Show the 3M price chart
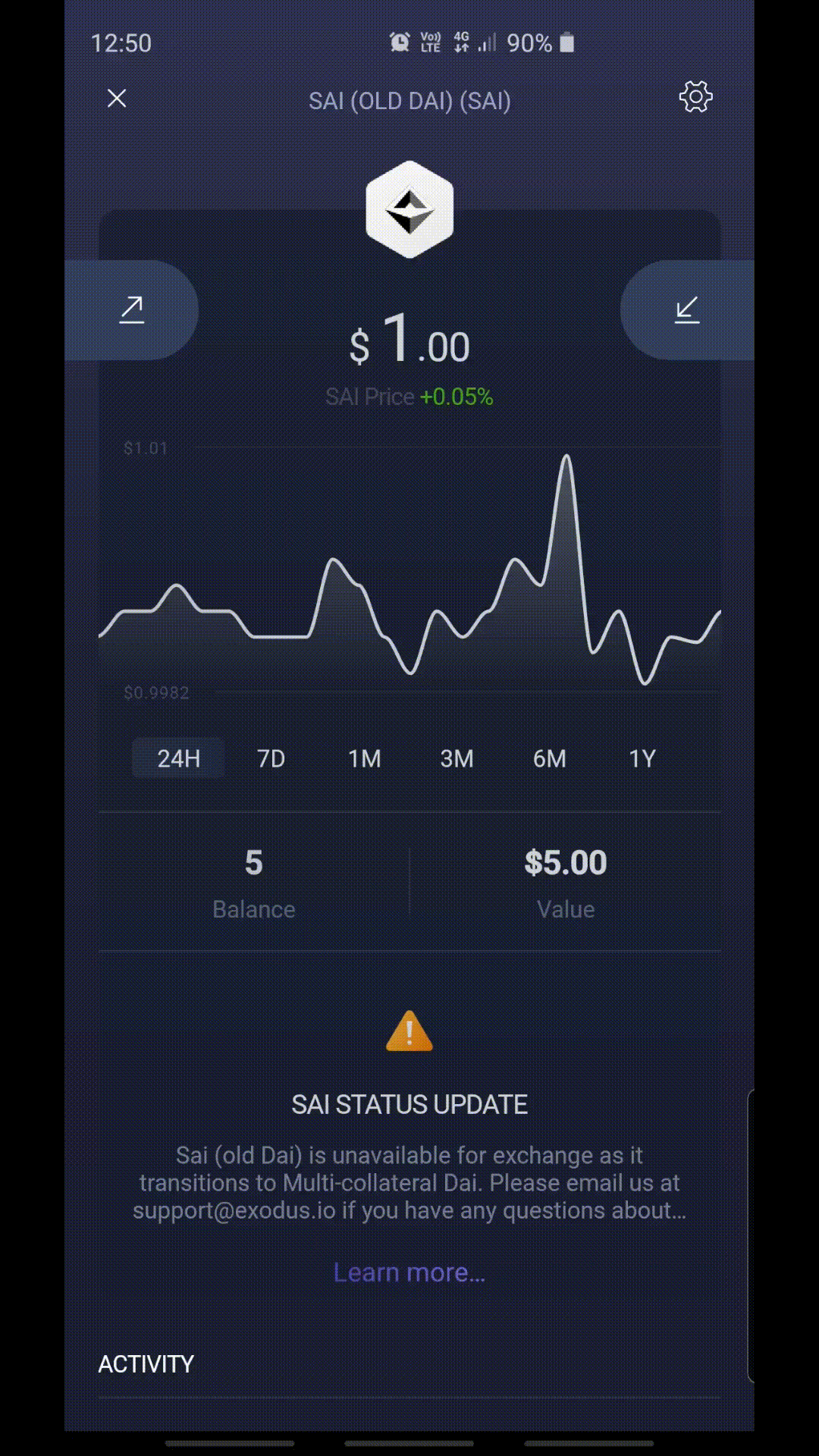The width and height of the screenshot is (819, 1456). point(457,758)
